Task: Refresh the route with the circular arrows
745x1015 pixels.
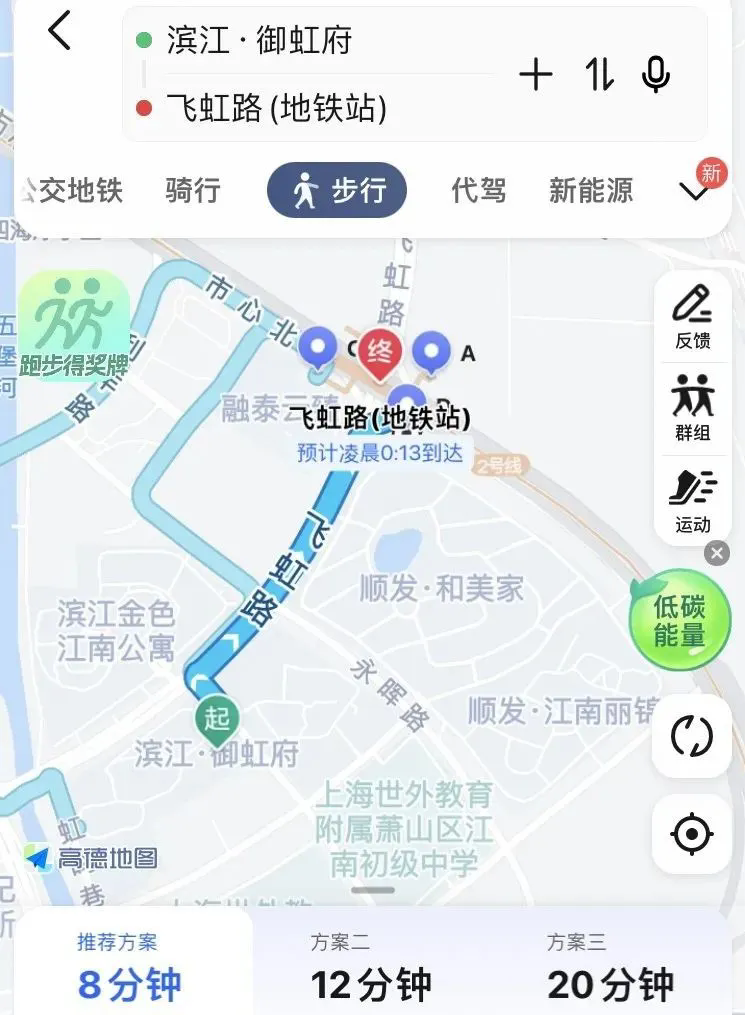Action: 691,737
